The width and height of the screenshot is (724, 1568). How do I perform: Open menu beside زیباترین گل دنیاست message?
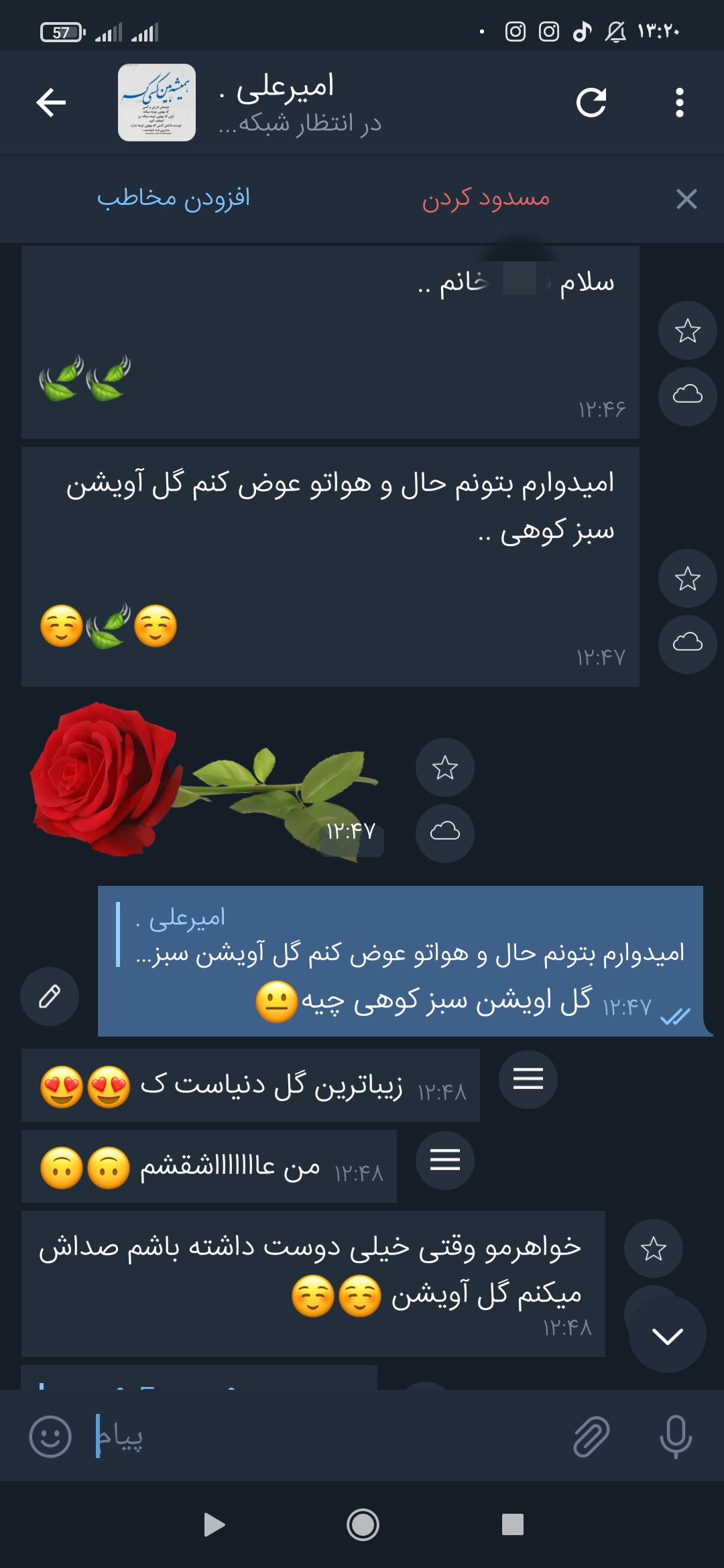(528, 1079)
